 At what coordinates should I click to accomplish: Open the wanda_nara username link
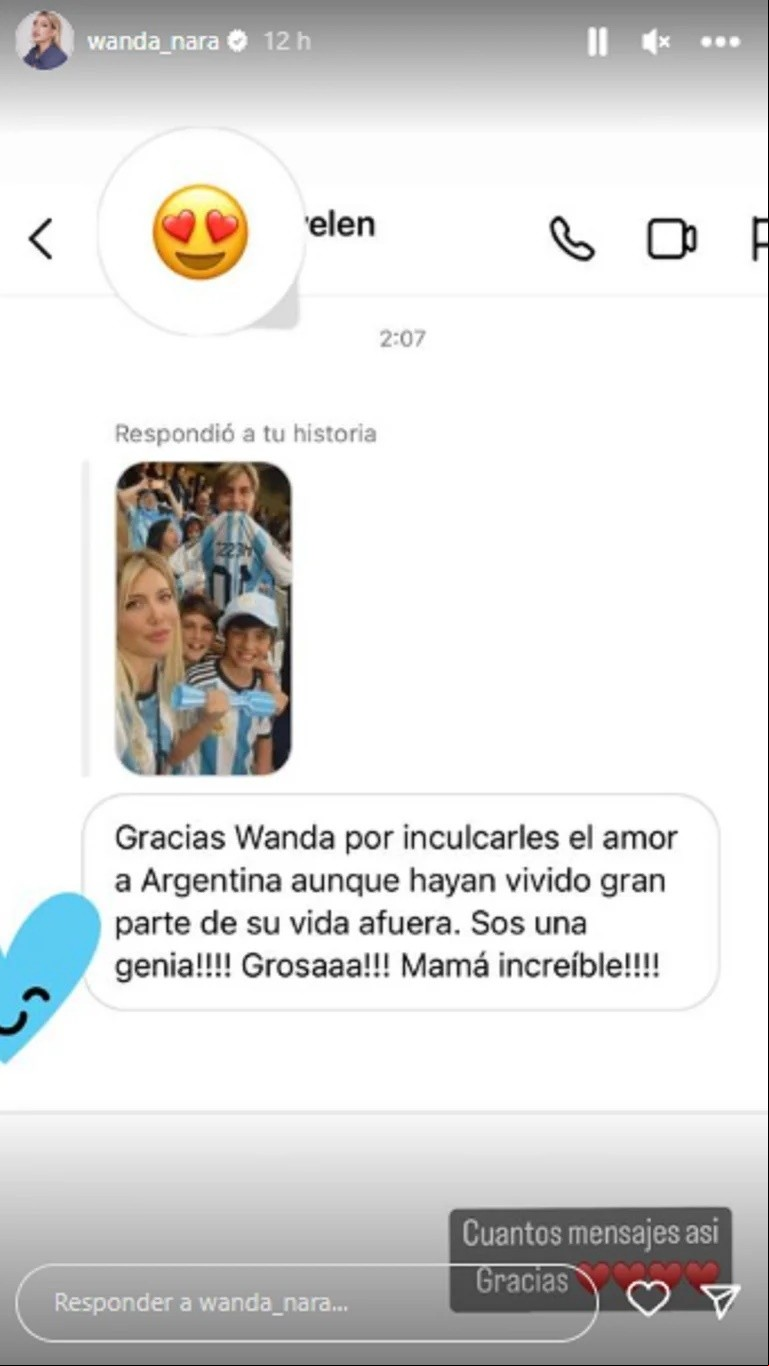pos(153,42)
